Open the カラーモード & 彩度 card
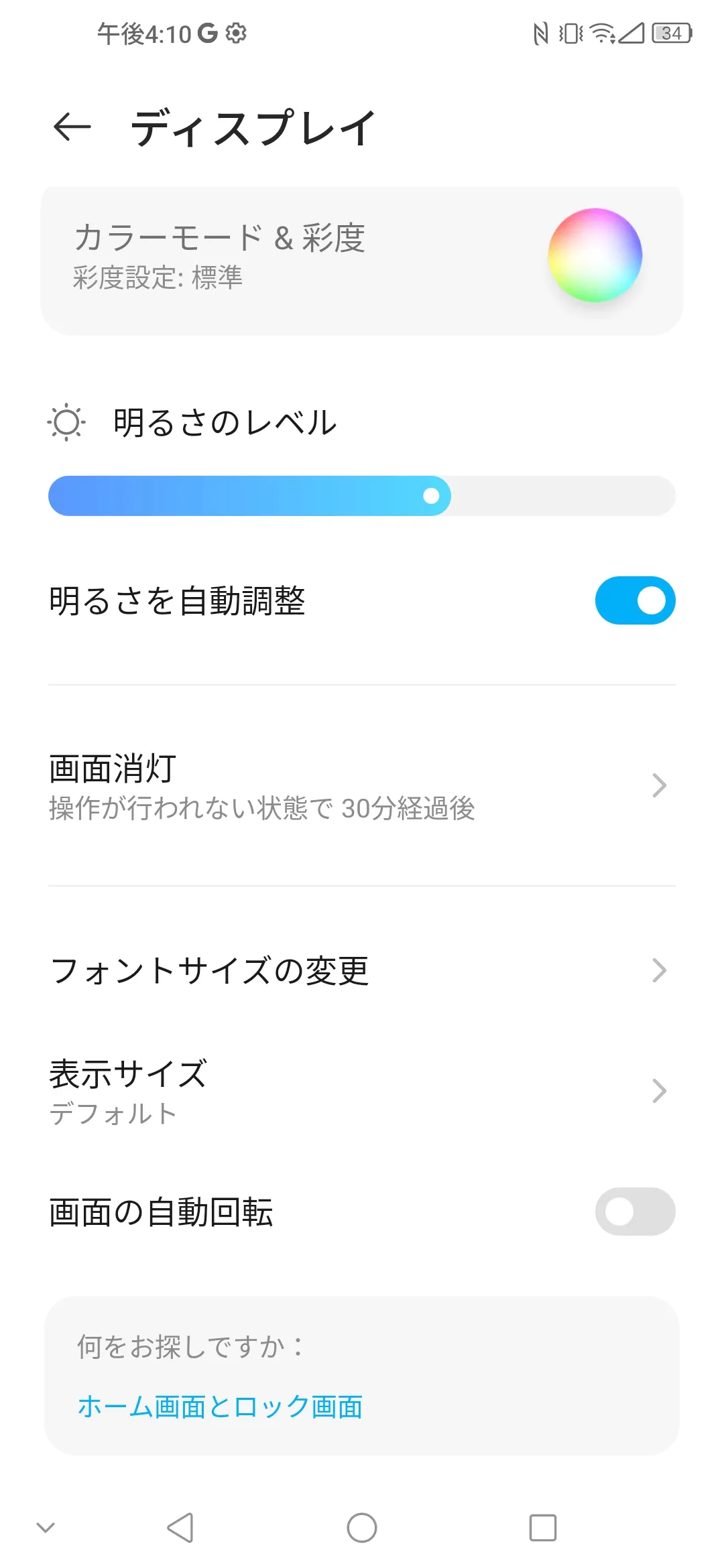This screenshot has width=724, height=1568. click(x=362, y=260)
